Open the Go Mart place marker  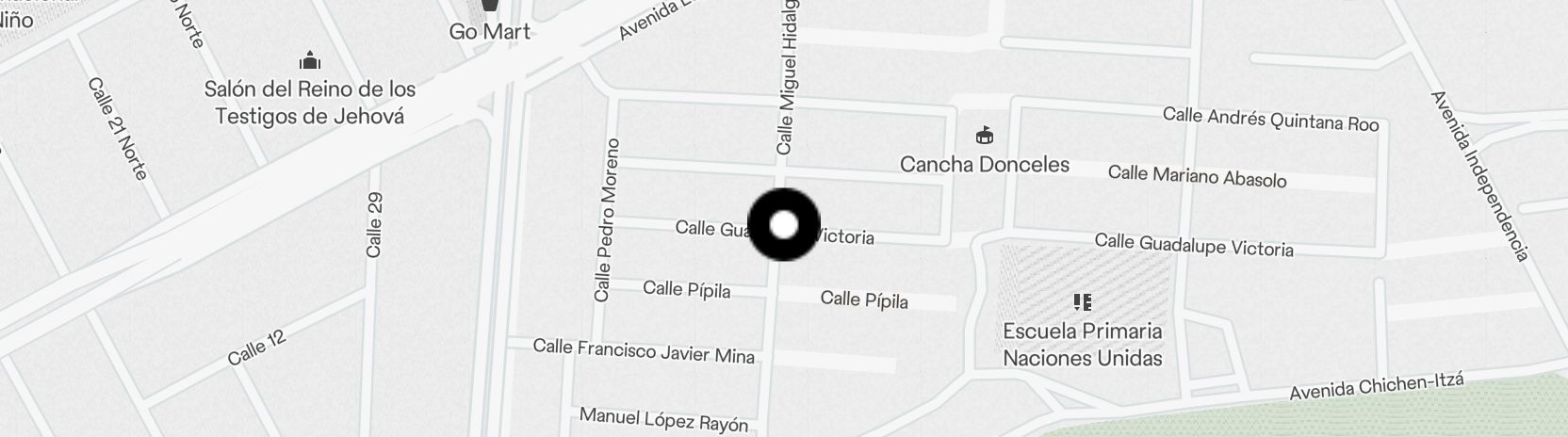pyautogui.click(x=489, y=8)
